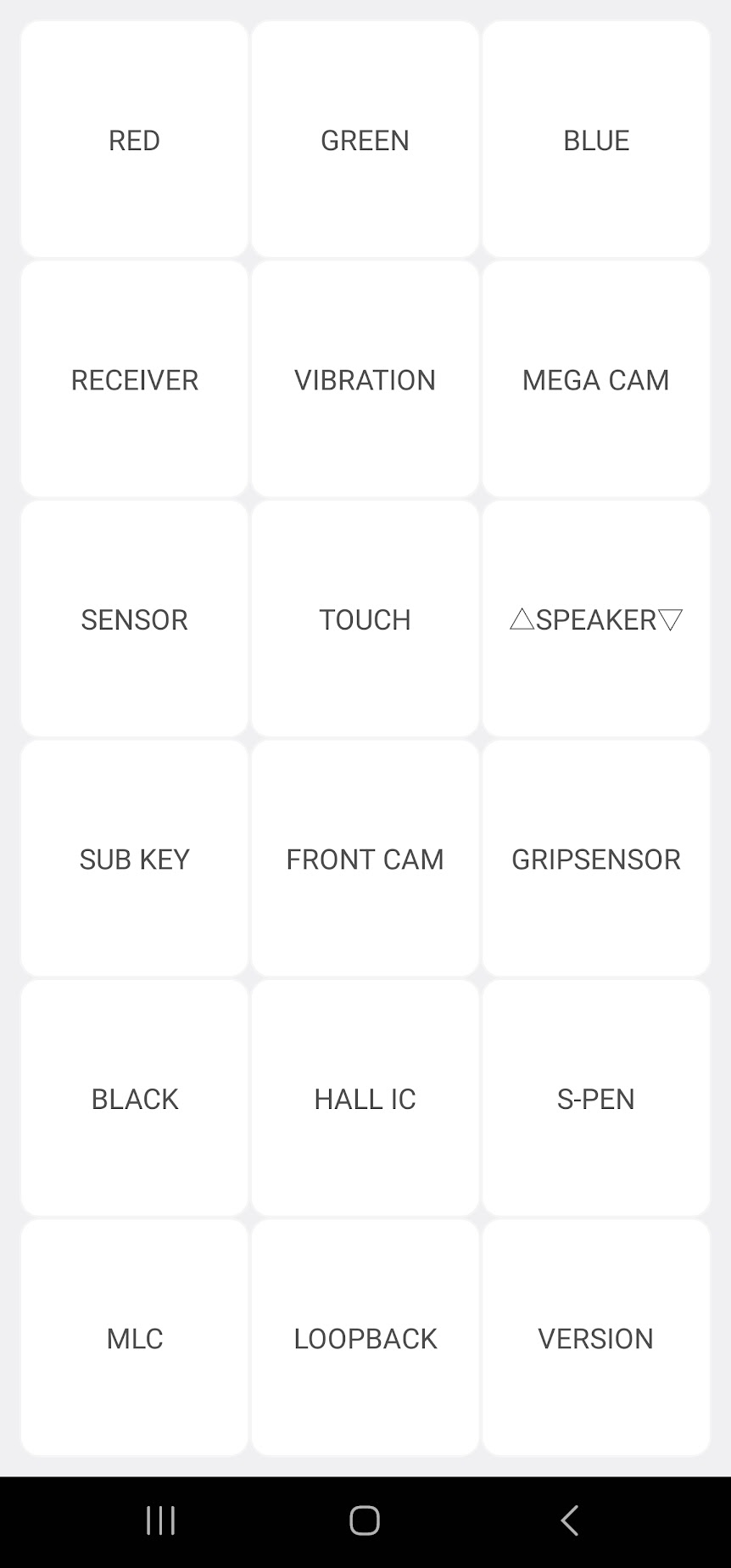Viewport: 731px width, 1568px height.
Task: Start the TOUCH screen test
Action: click(365, 619)
